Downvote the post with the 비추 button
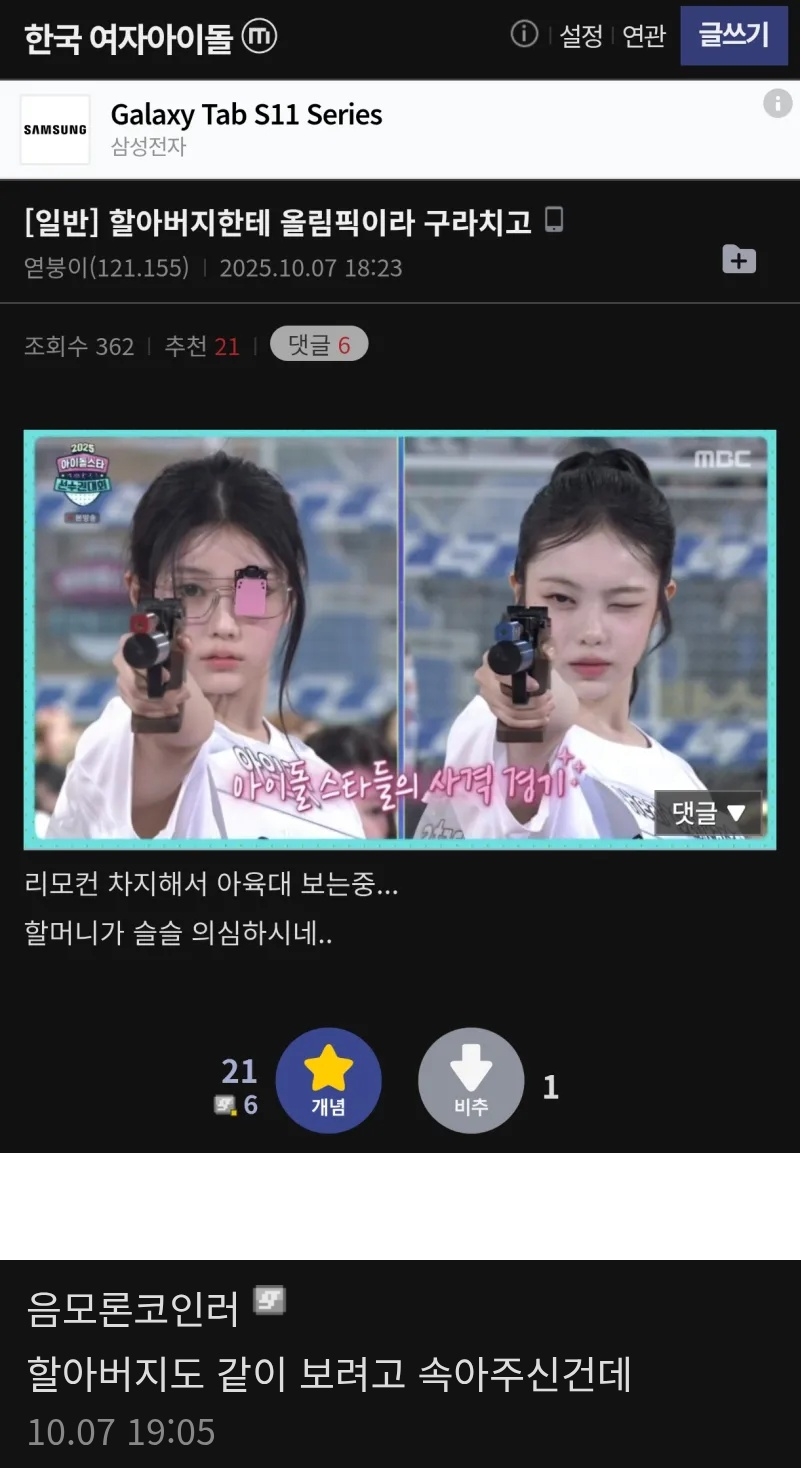This screenshot has width=801, height=1471. [471, 1080]
